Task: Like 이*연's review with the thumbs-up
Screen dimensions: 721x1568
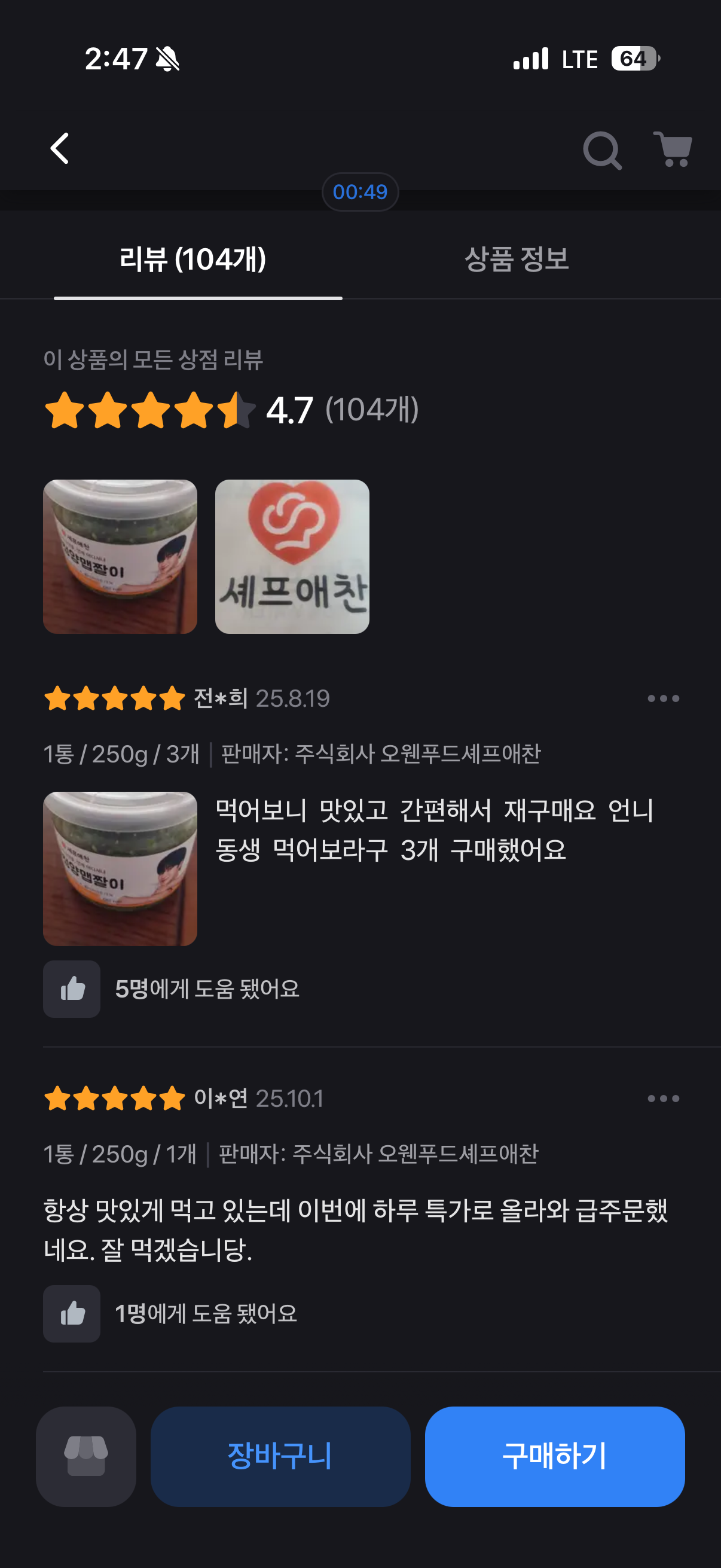Action: point(72,1313)
